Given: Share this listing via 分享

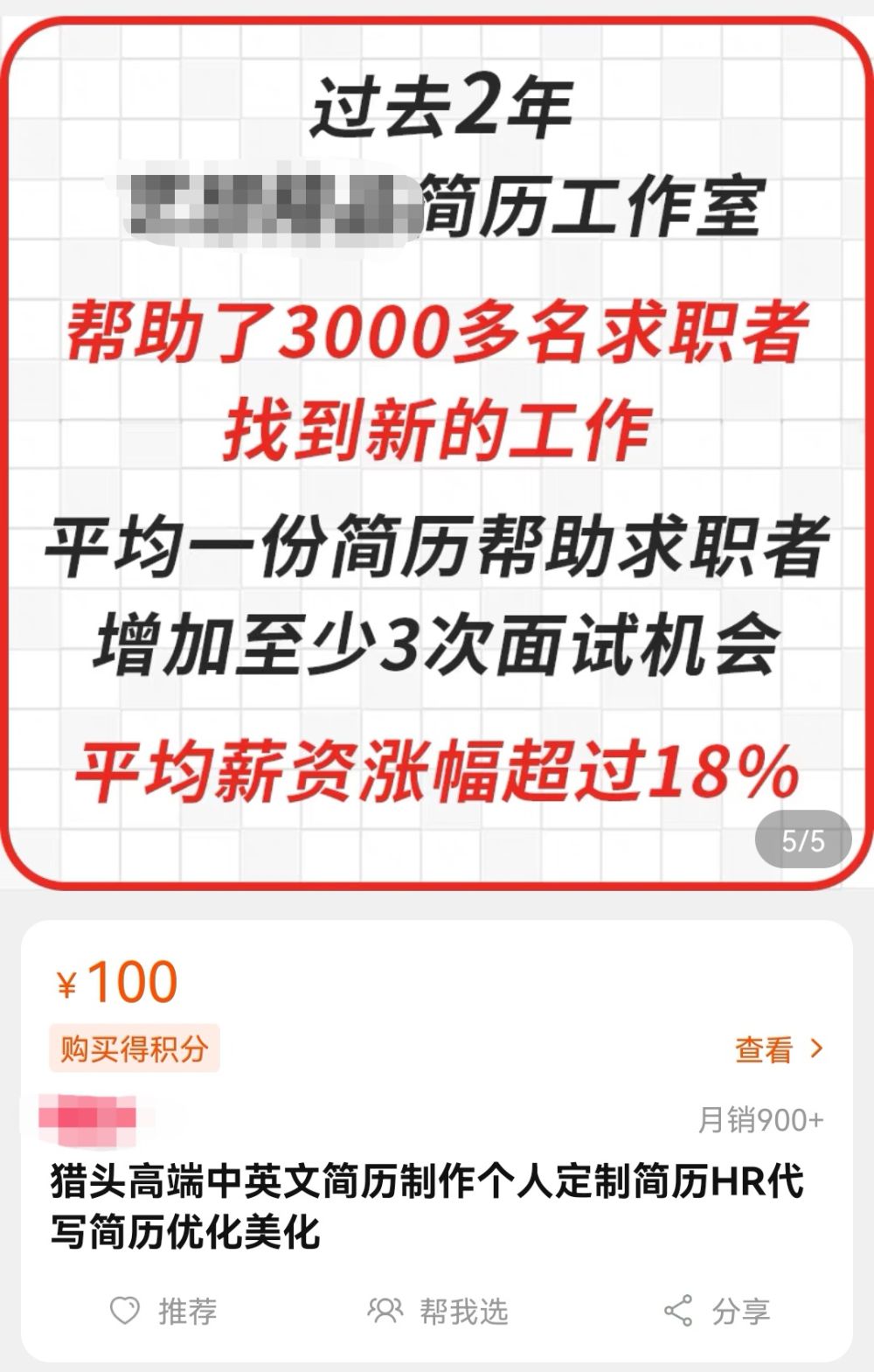Looking at the screenshot, I should [718, 1311].
